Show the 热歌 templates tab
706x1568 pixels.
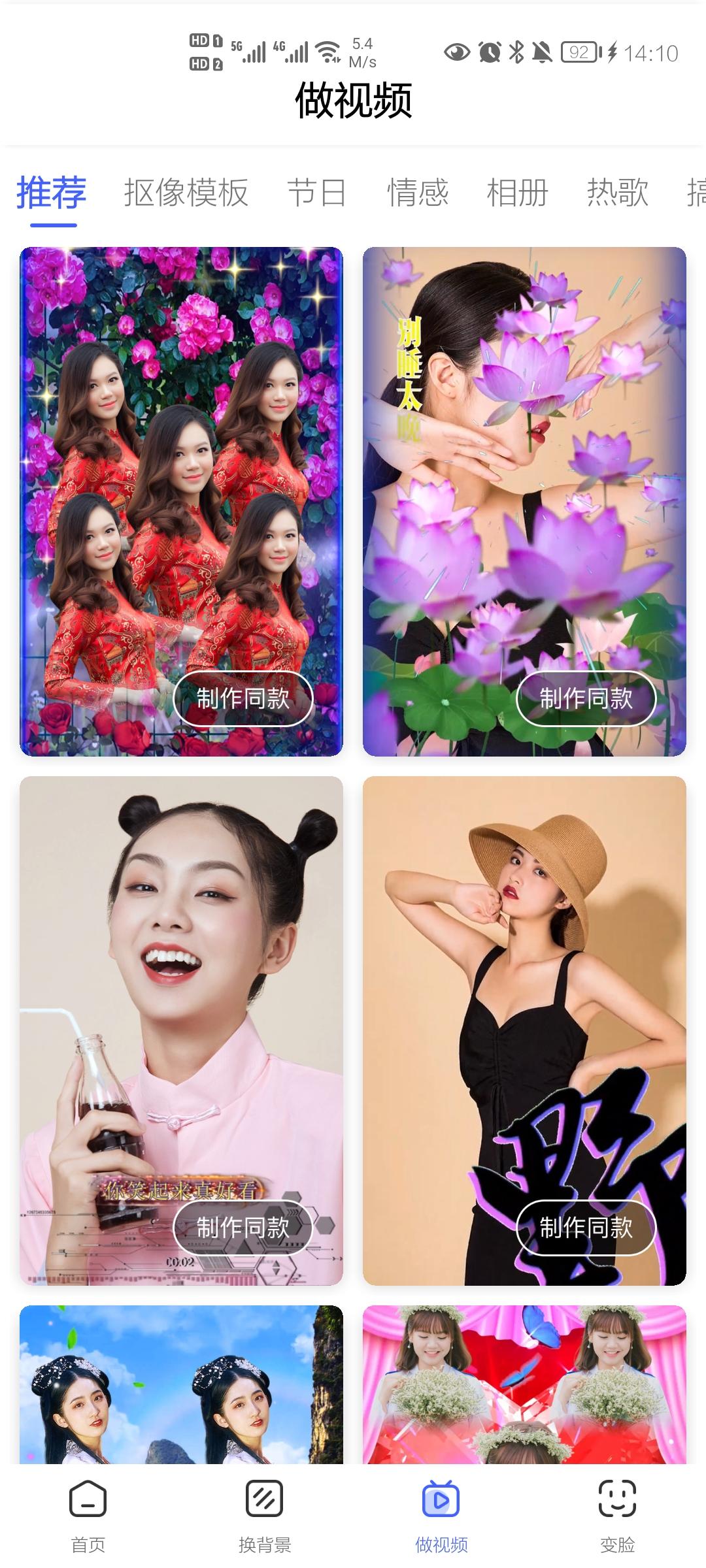tap(617, 193)
